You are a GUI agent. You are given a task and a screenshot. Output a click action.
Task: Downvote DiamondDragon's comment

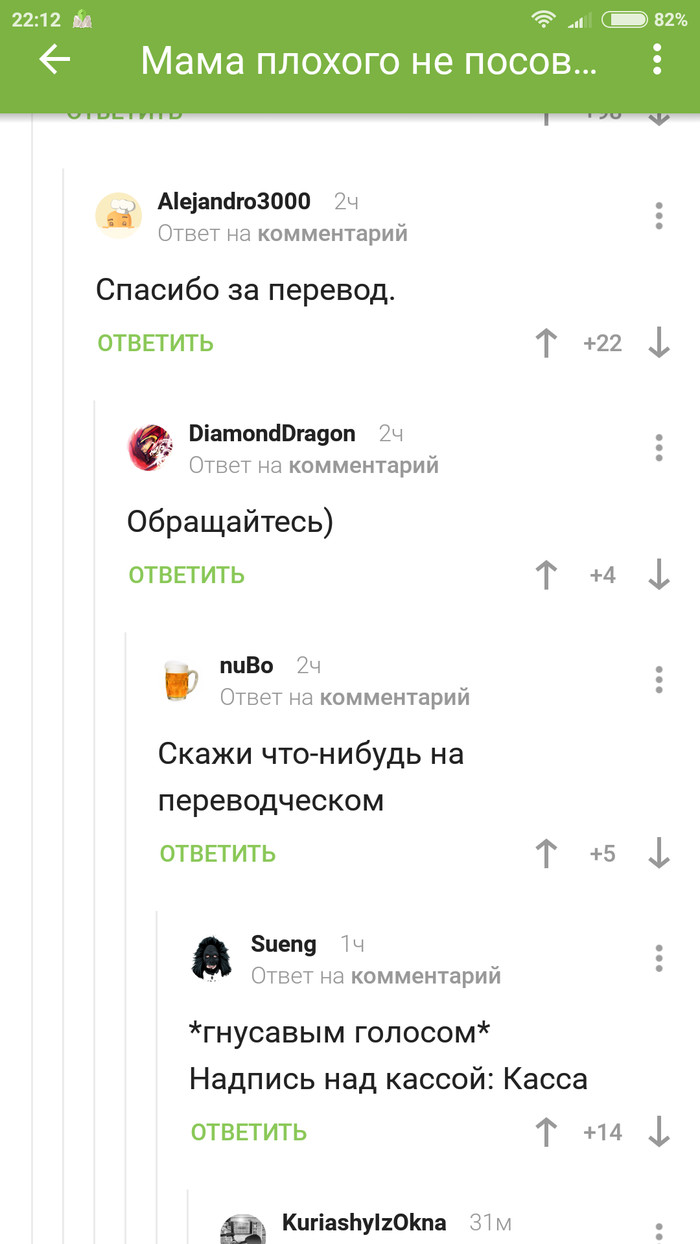pyautogui.click(x=658, y=575)
